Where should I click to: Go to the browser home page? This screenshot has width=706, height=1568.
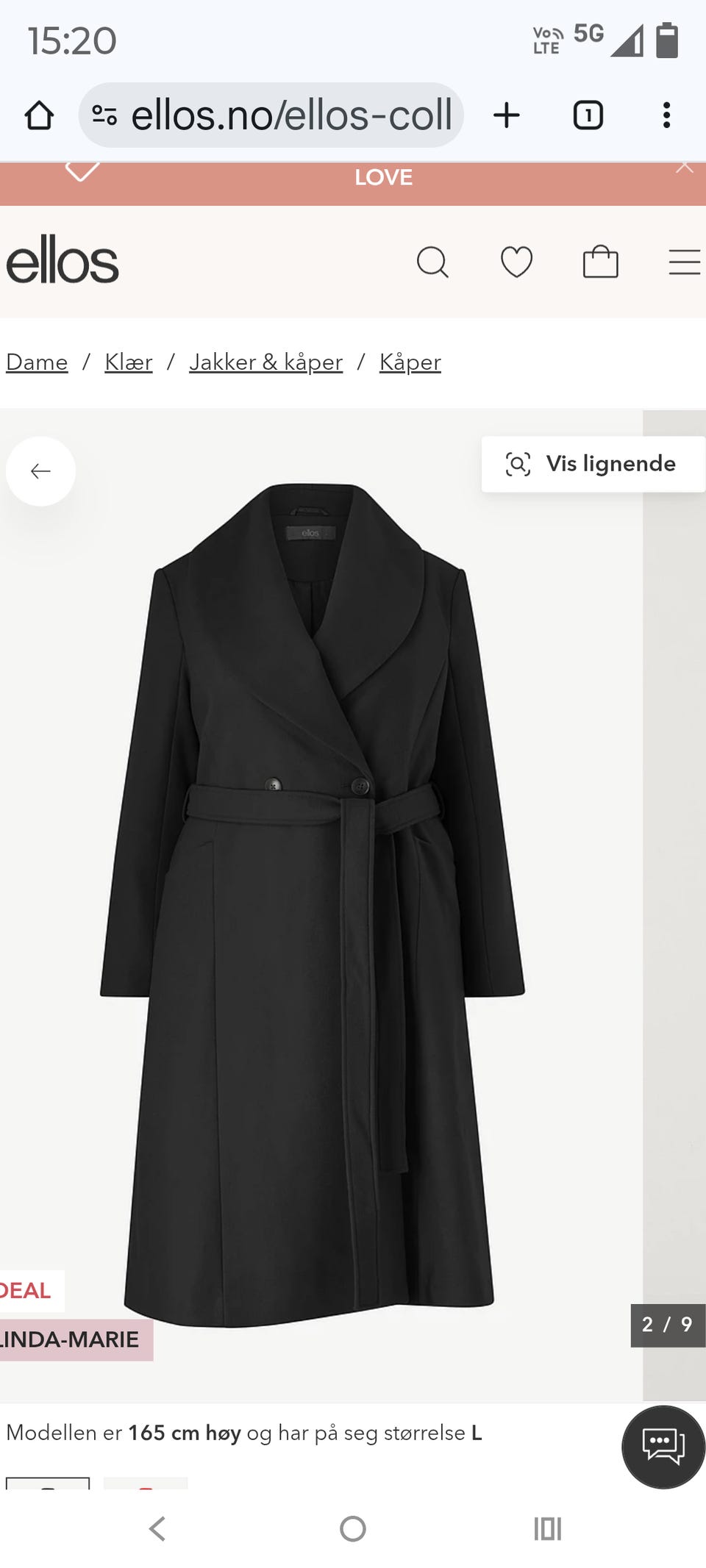(39, 115)
